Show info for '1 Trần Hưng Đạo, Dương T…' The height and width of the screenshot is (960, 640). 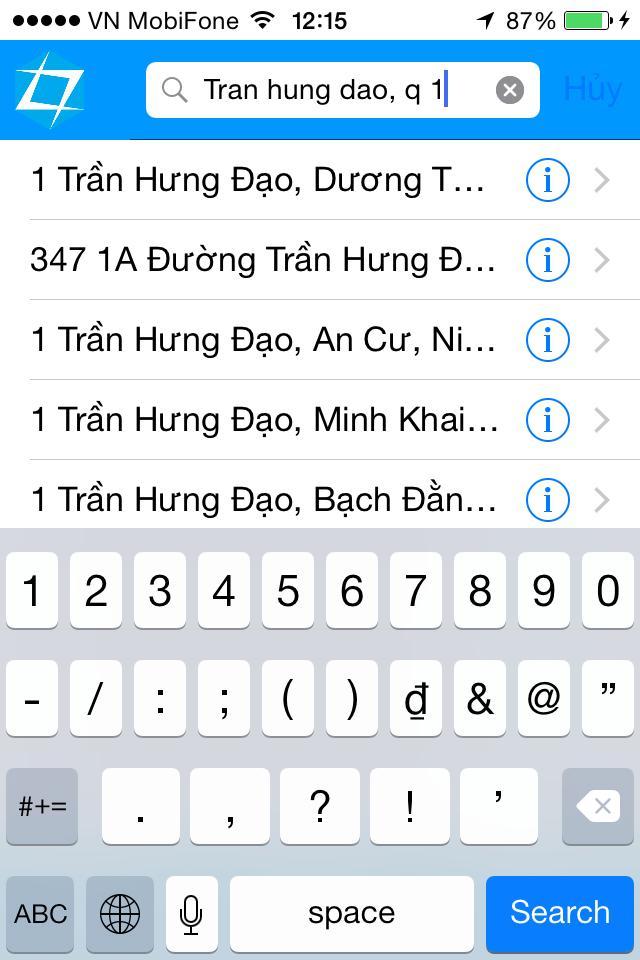pos(547,181)
